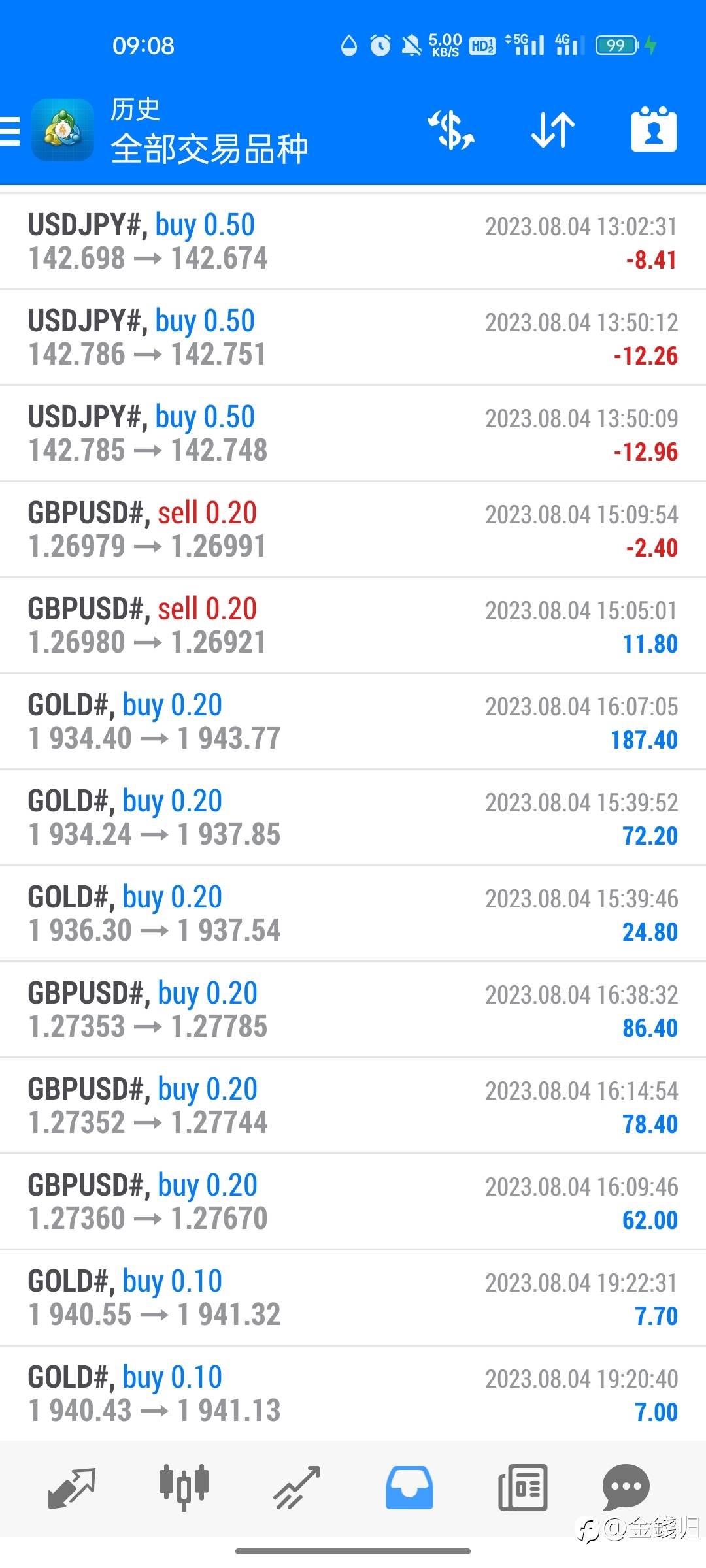Viewport: 706px width, 1568px height.
Task: Open the News tab
Action: (x=522, y=1488)
